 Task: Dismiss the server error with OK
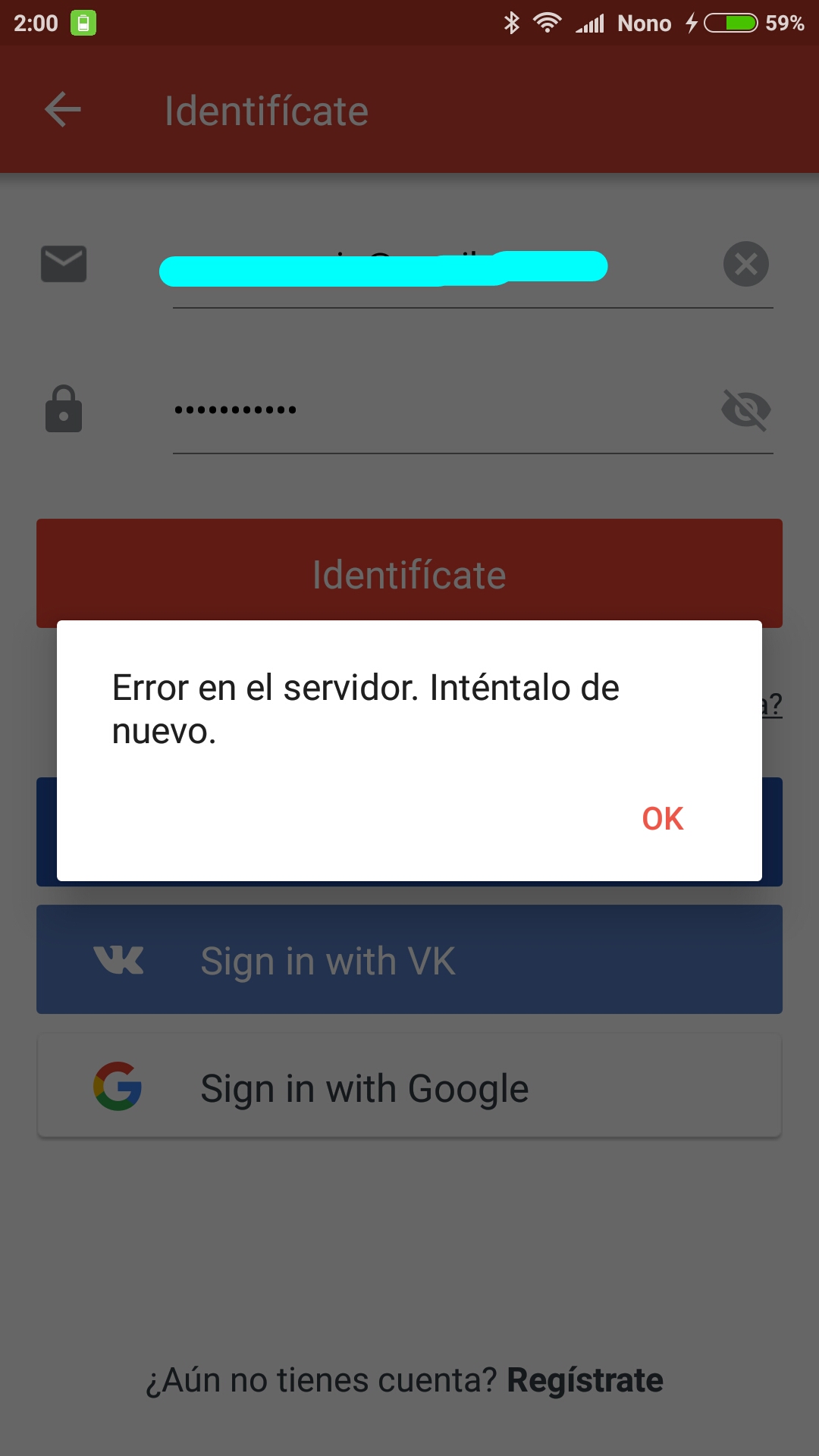663,819
